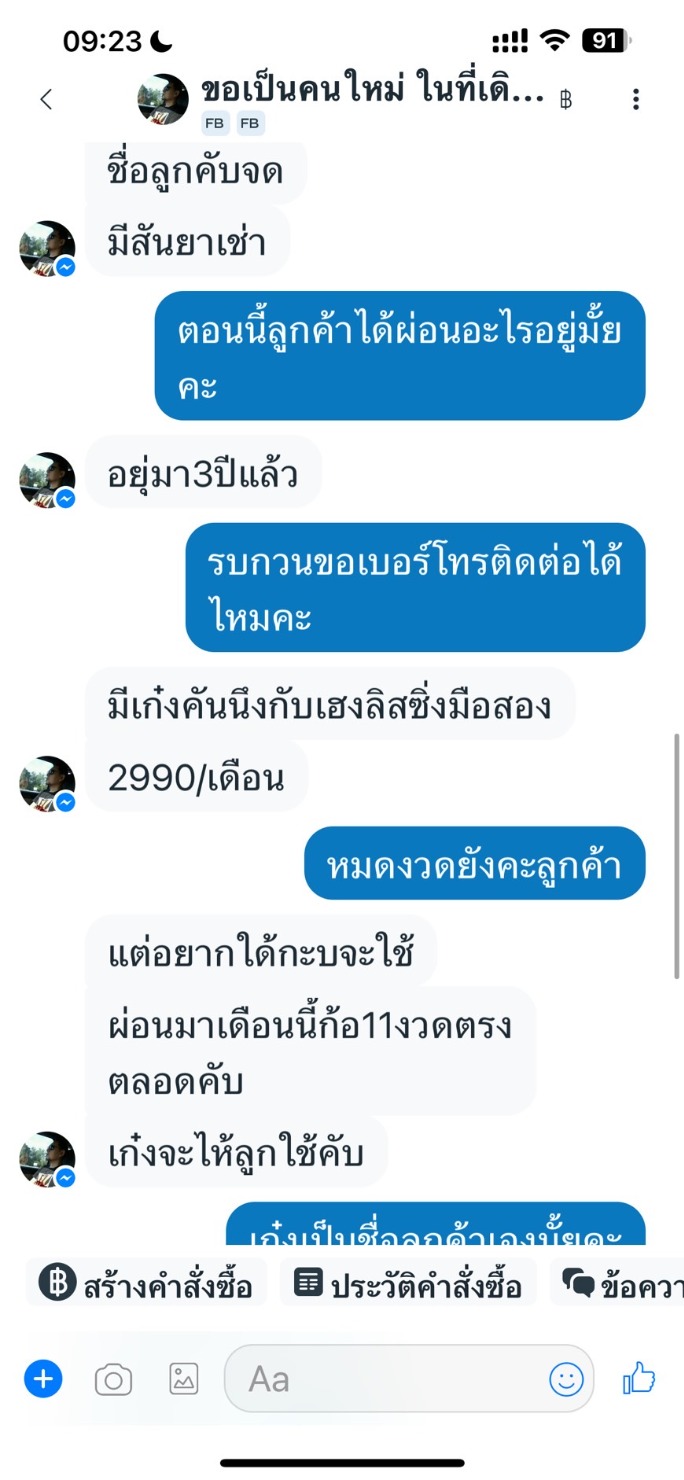Open the photo gallery picker

184,1380
